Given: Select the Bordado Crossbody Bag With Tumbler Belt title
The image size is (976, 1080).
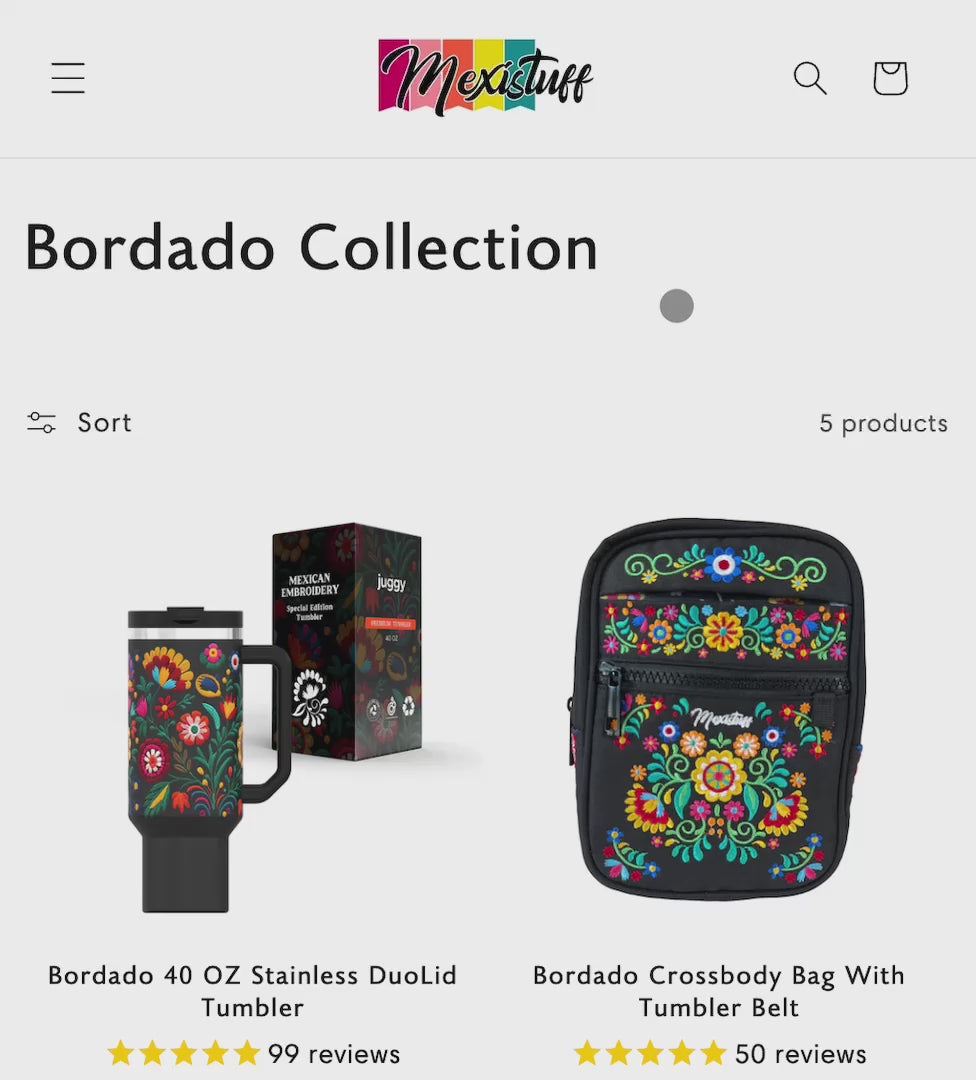Looking at the screenshot, I should [718, 991].
